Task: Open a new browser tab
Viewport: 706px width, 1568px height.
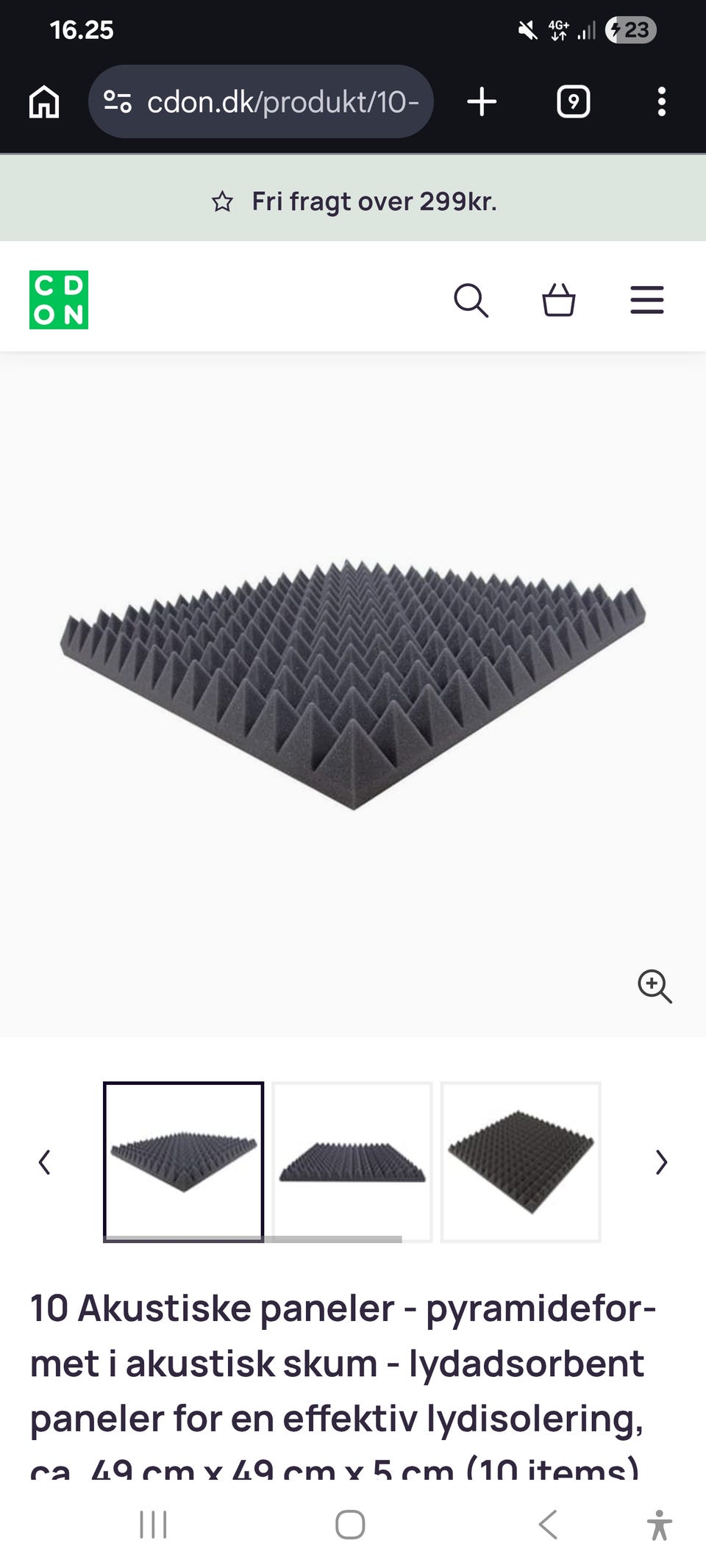Action: 482,101
